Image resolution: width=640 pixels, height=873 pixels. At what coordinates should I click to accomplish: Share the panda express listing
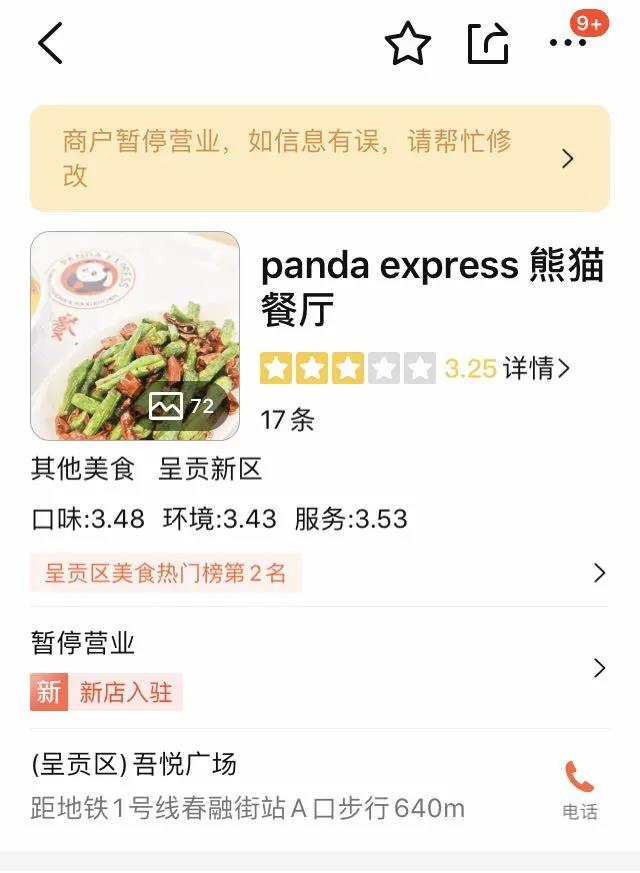pos(488,43)
